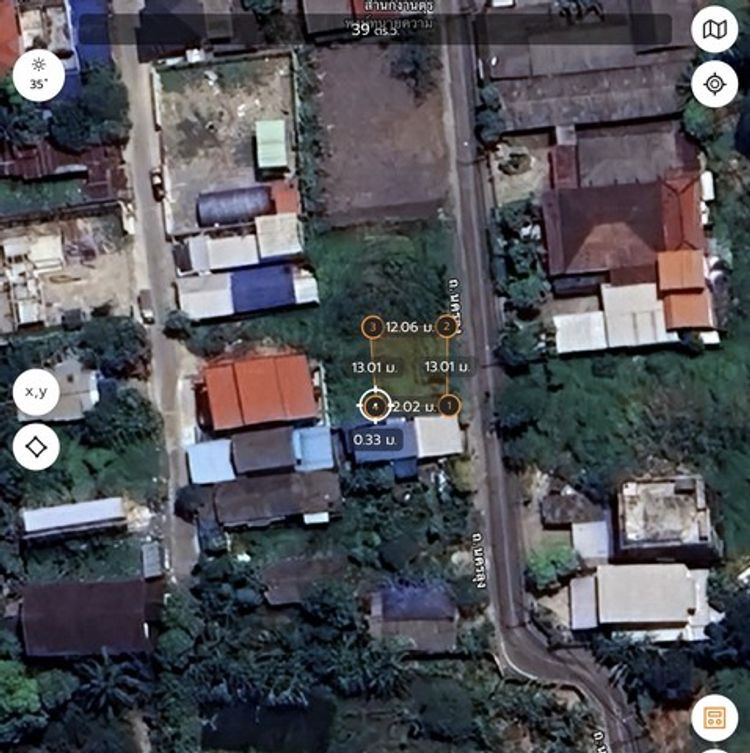
Task: Select measurement point 2 on the map
Action: [446, 325]
